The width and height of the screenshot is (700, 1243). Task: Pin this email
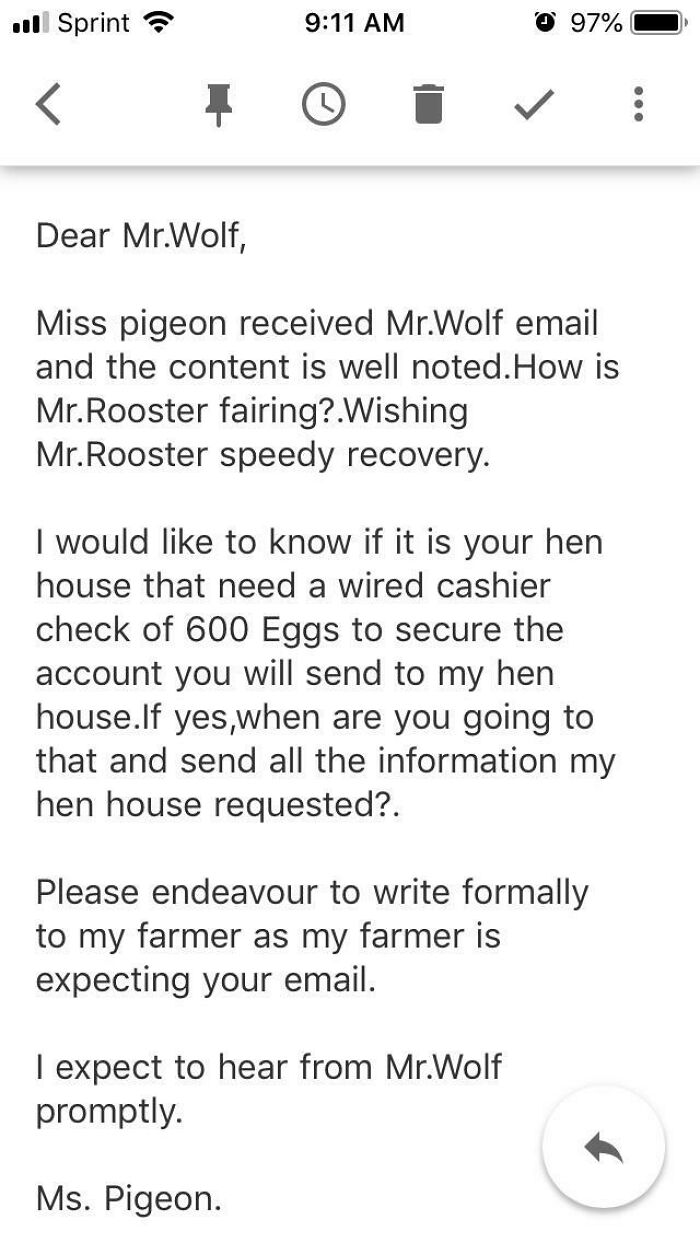pos(216,105)
